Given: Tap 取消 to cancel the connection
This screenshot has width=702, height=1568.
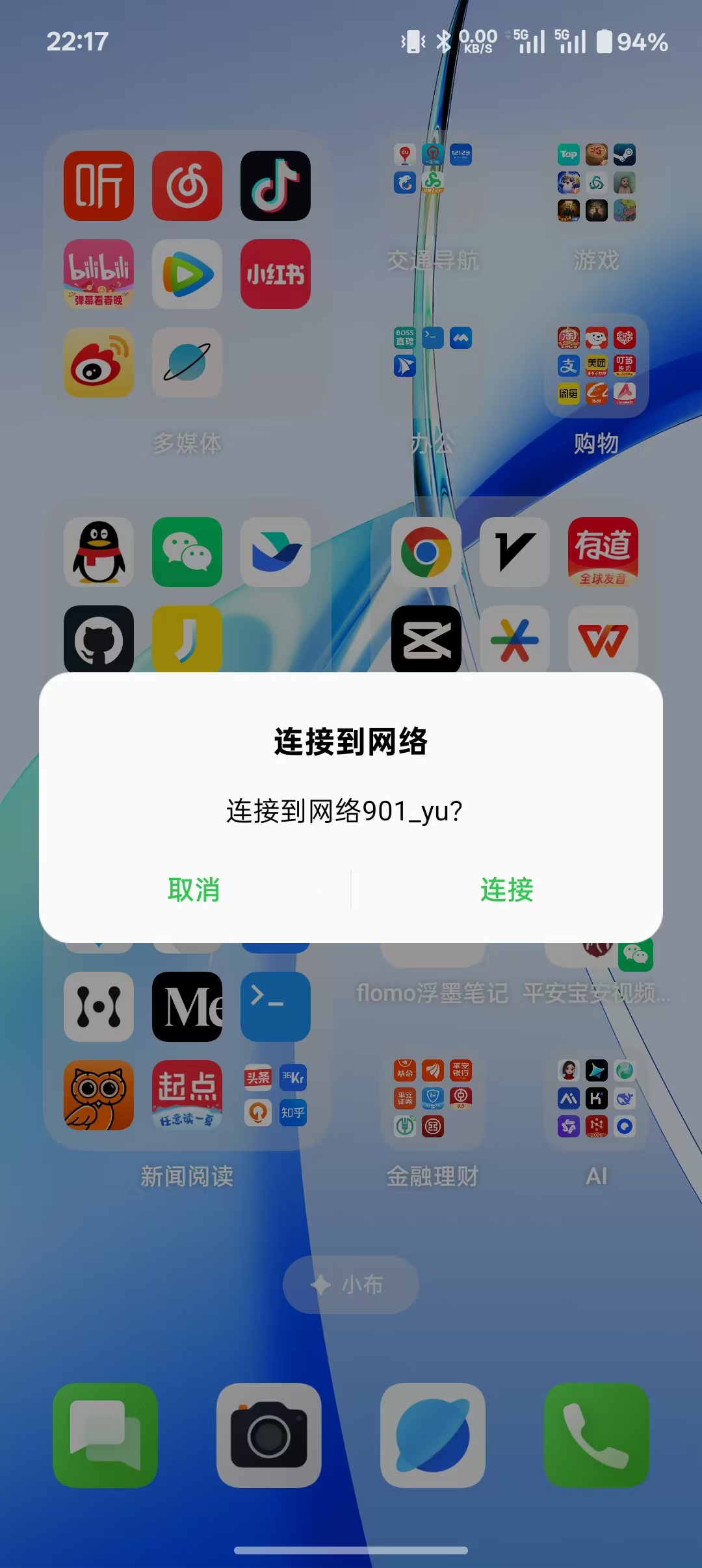Looking at the screenshot, I should tap(194, 889).
